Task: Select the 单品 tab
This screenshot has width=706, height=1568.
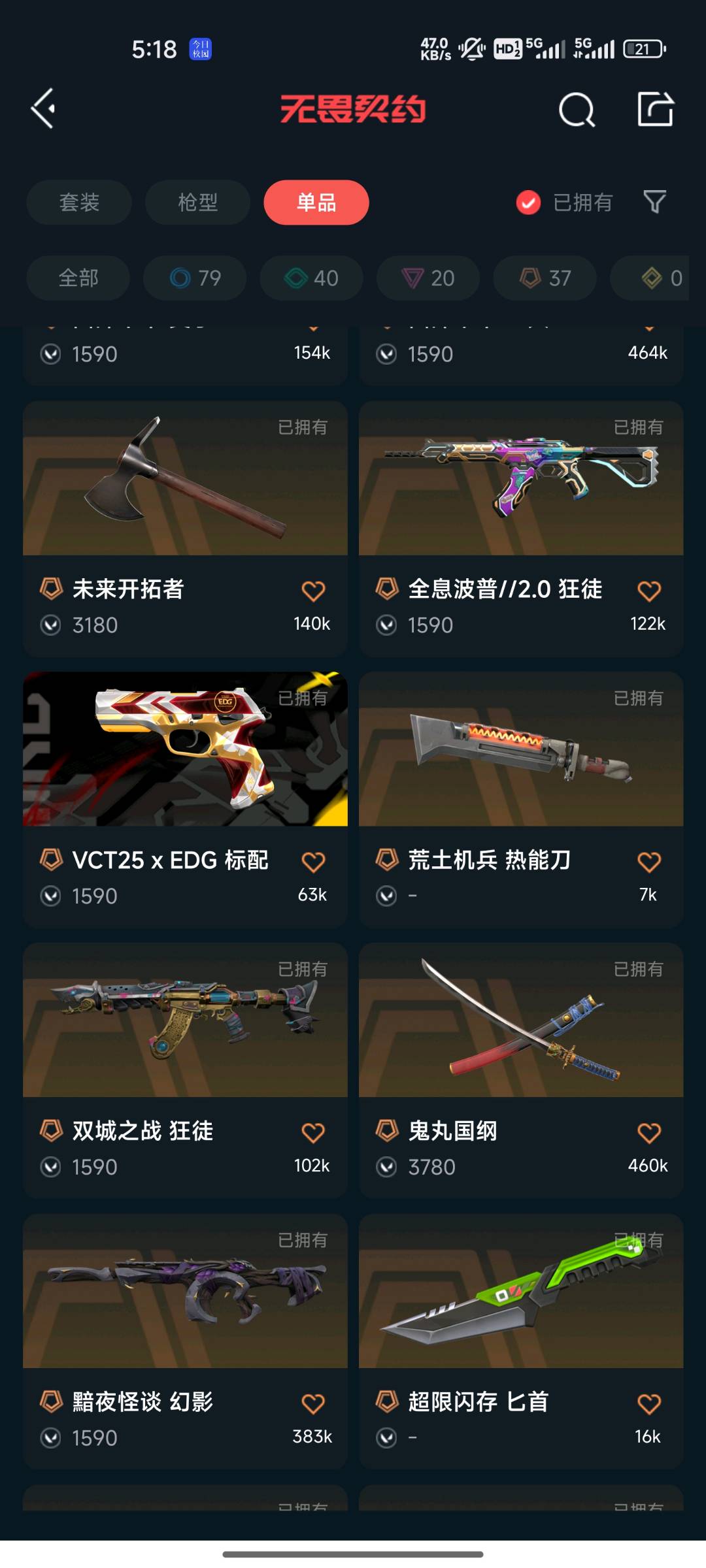Action: (316, 203)
